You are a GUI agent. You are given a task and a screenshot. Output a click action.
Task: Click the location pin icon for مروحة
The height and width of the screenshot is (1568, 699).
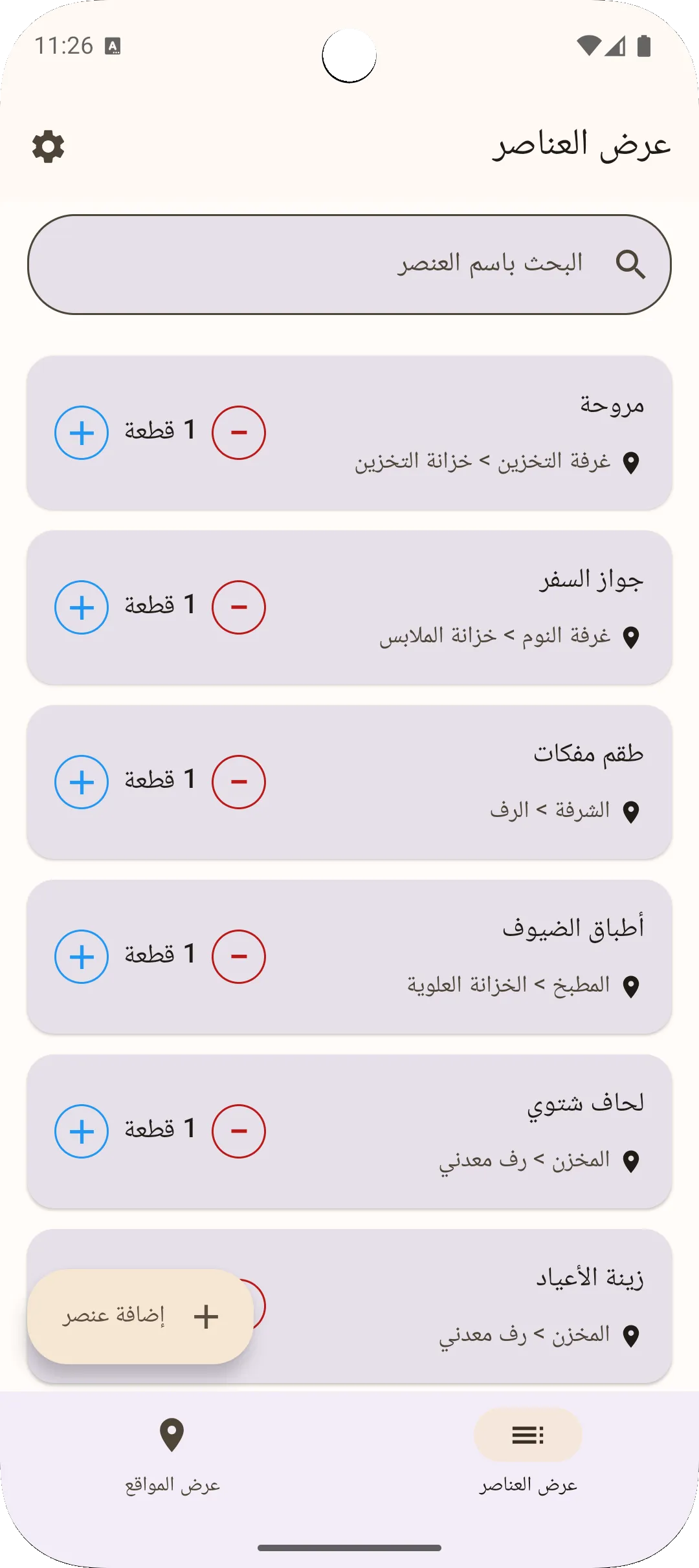pyautogui.click(x=631, y=463)
